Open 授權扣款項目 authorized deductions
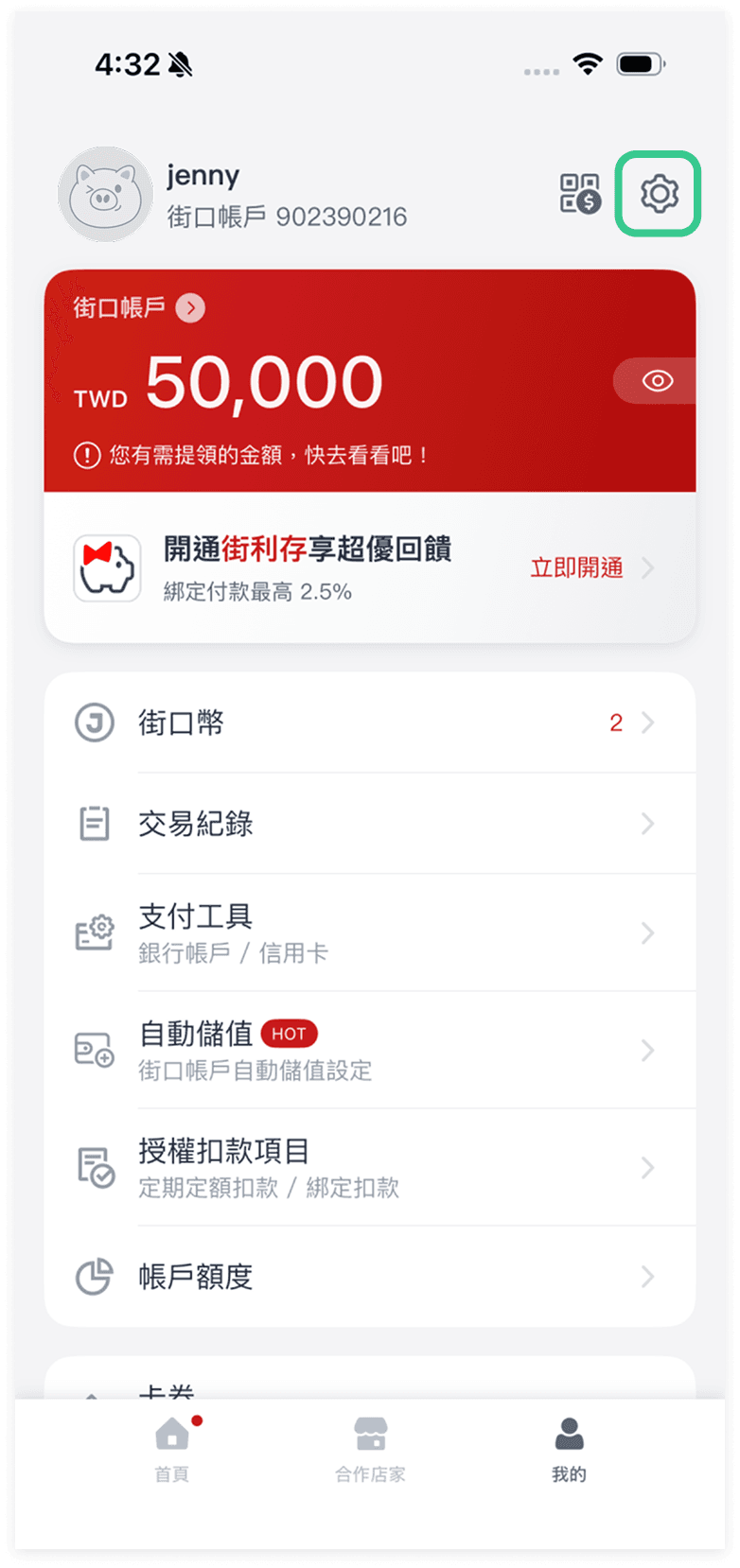The height and width of the screenshot is (1568, 740). click(369, 1167)
